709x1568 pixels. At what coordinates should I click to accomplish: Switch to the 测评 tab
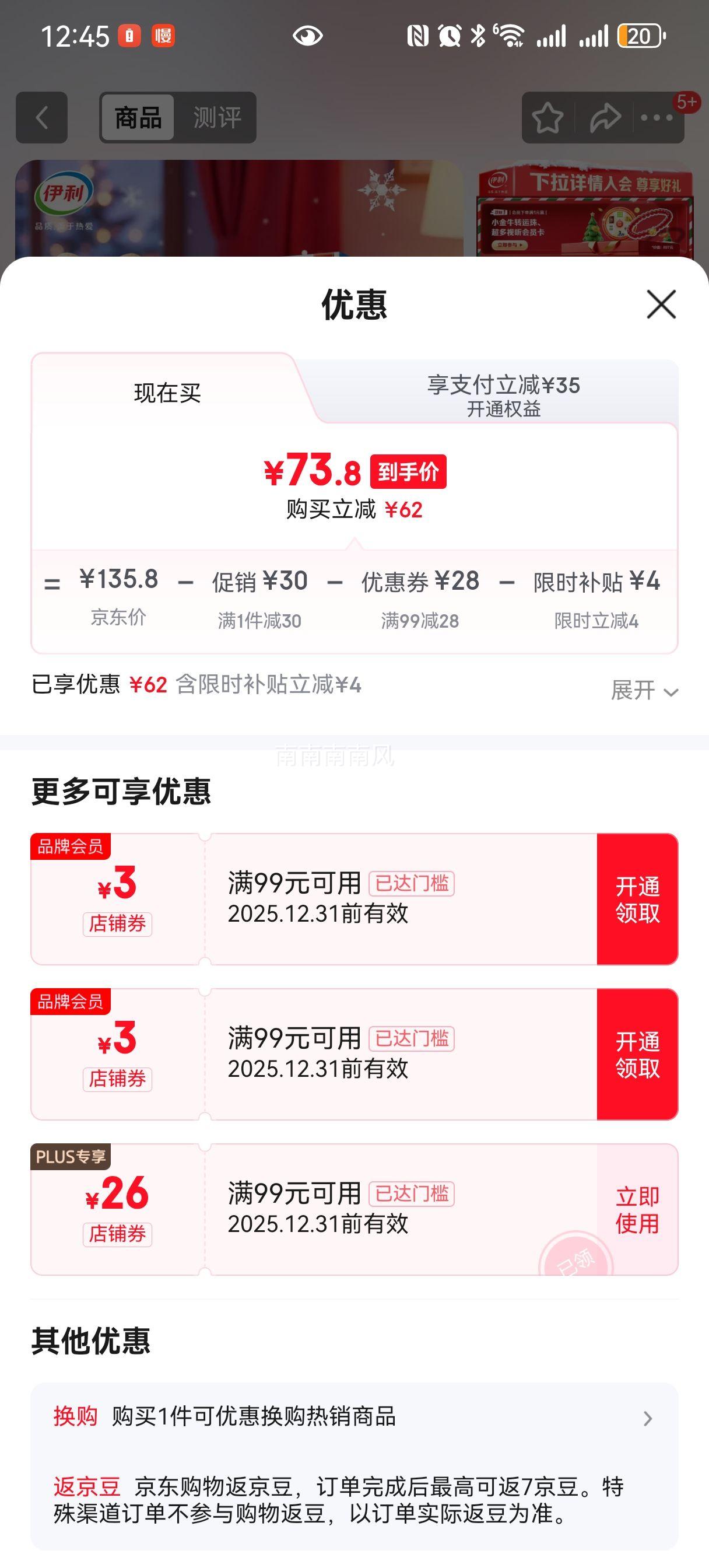tap(217, 117)
